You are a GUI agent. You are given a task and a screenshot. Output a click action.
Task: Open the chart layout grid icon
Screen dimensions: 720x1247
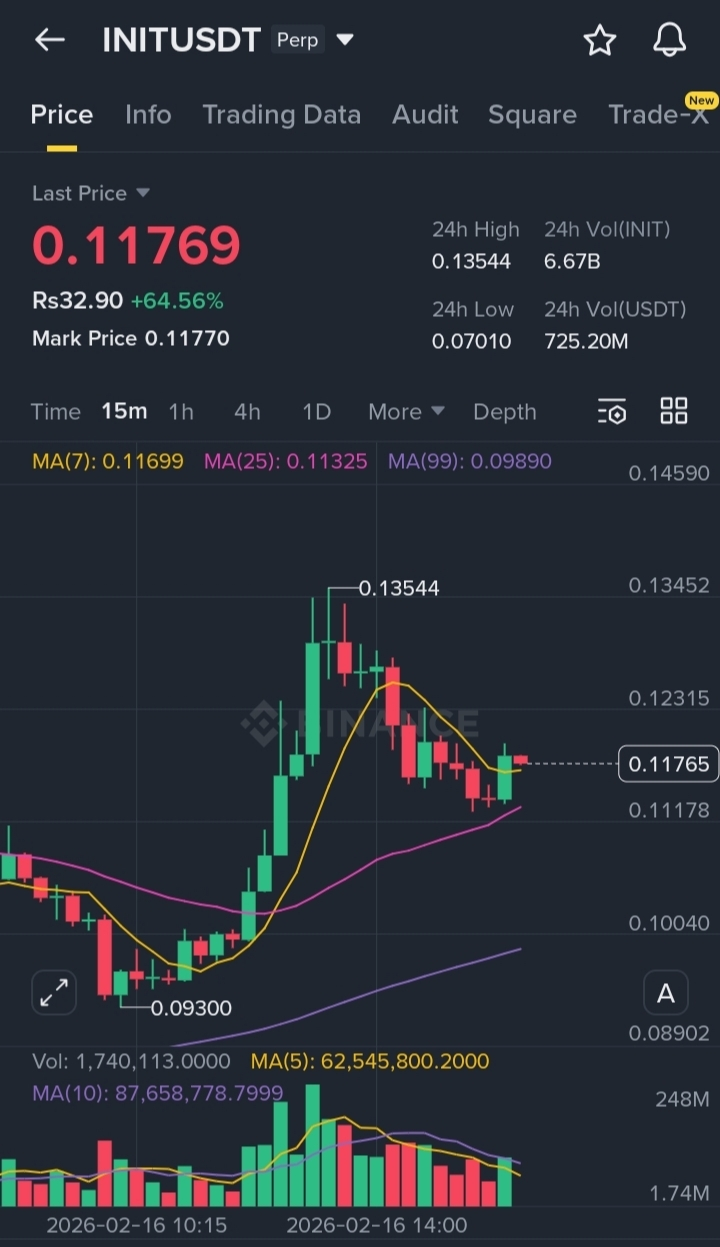[x=674, y=411]
